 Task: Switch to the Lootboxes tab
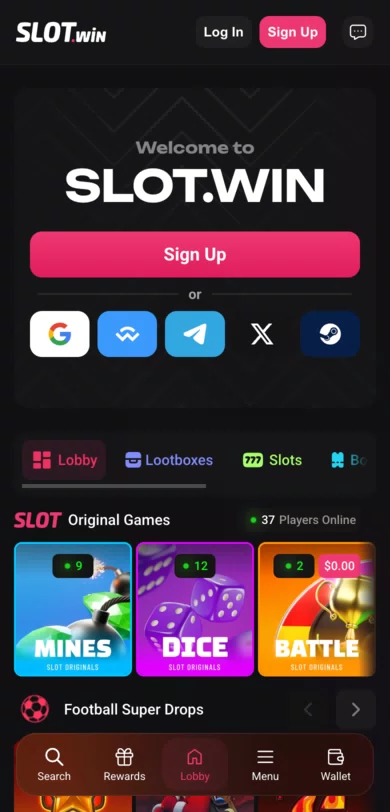(x=169, y=460)
